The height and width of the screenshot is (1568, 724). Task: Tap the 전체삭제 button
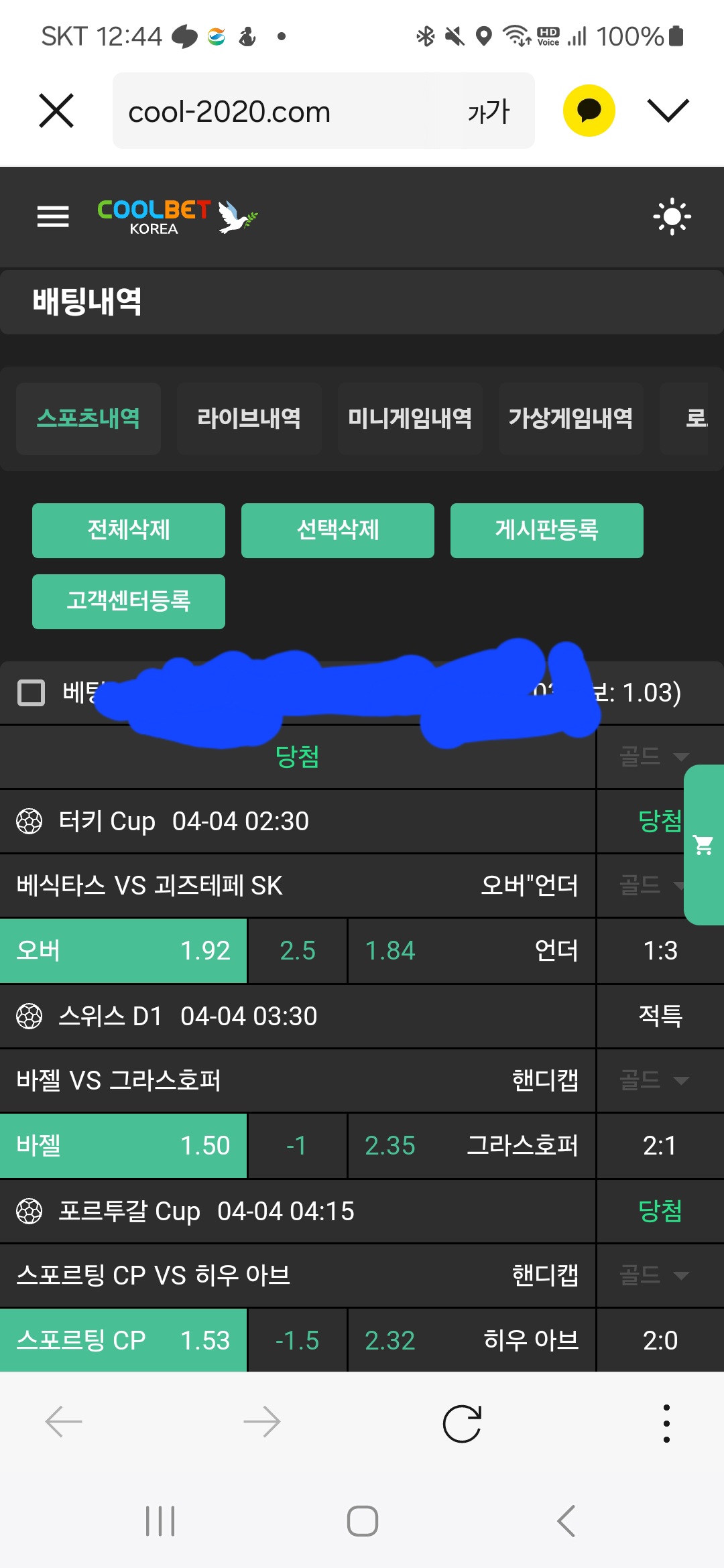pos(129,530)
